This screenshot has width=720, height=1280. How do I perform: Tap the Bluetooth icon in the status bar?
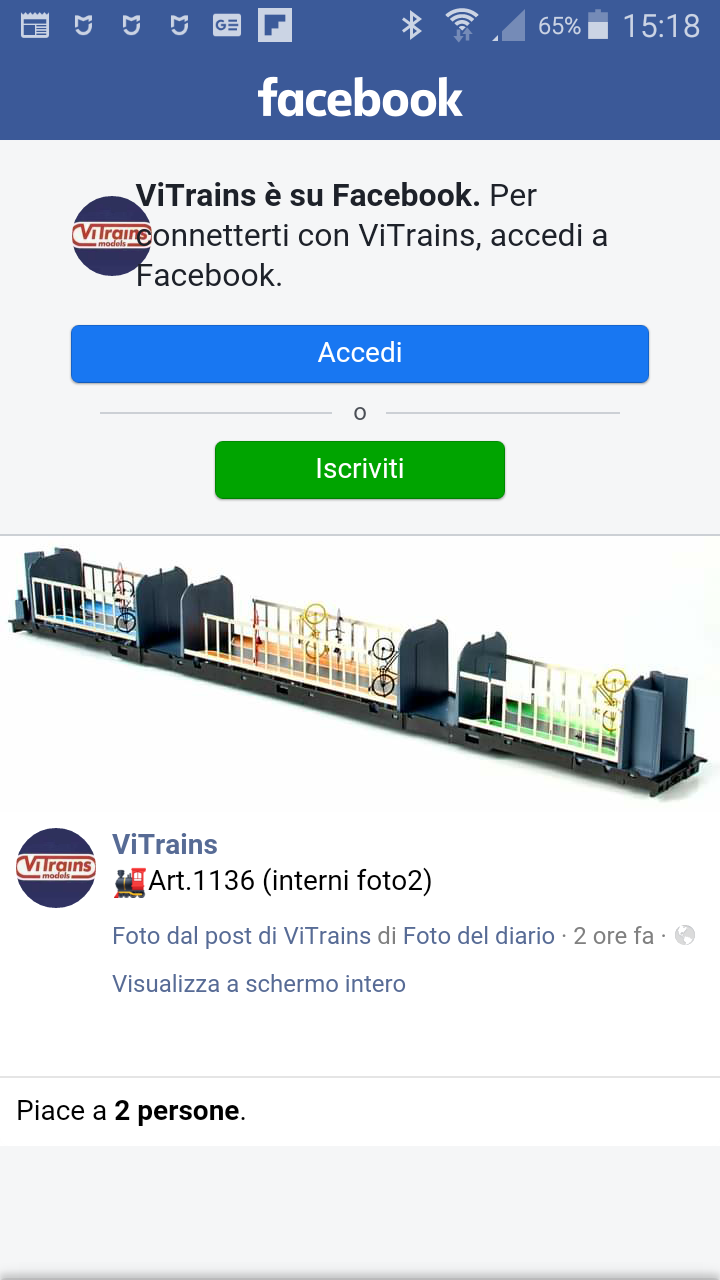point(415,26)
